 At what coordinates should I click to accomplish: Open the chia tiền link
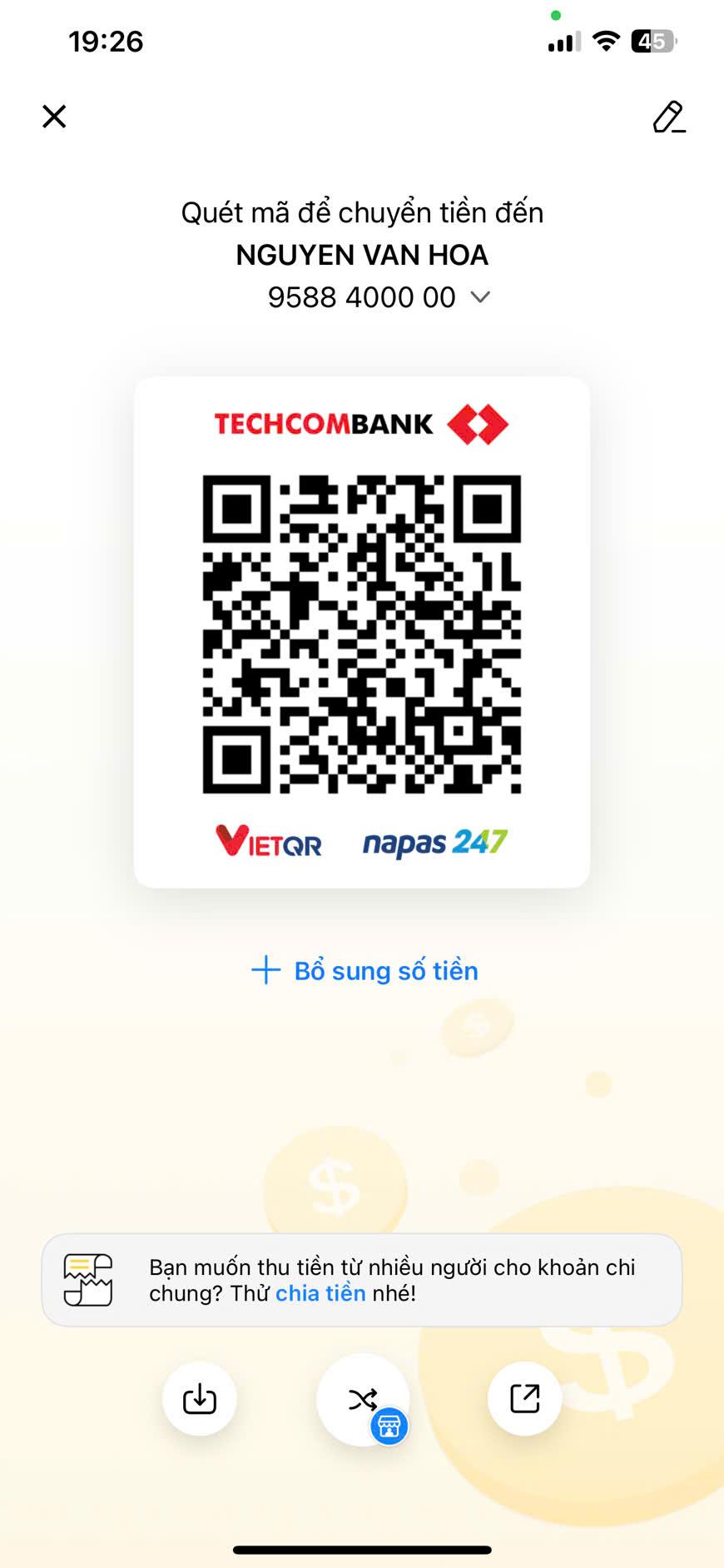320,1293
